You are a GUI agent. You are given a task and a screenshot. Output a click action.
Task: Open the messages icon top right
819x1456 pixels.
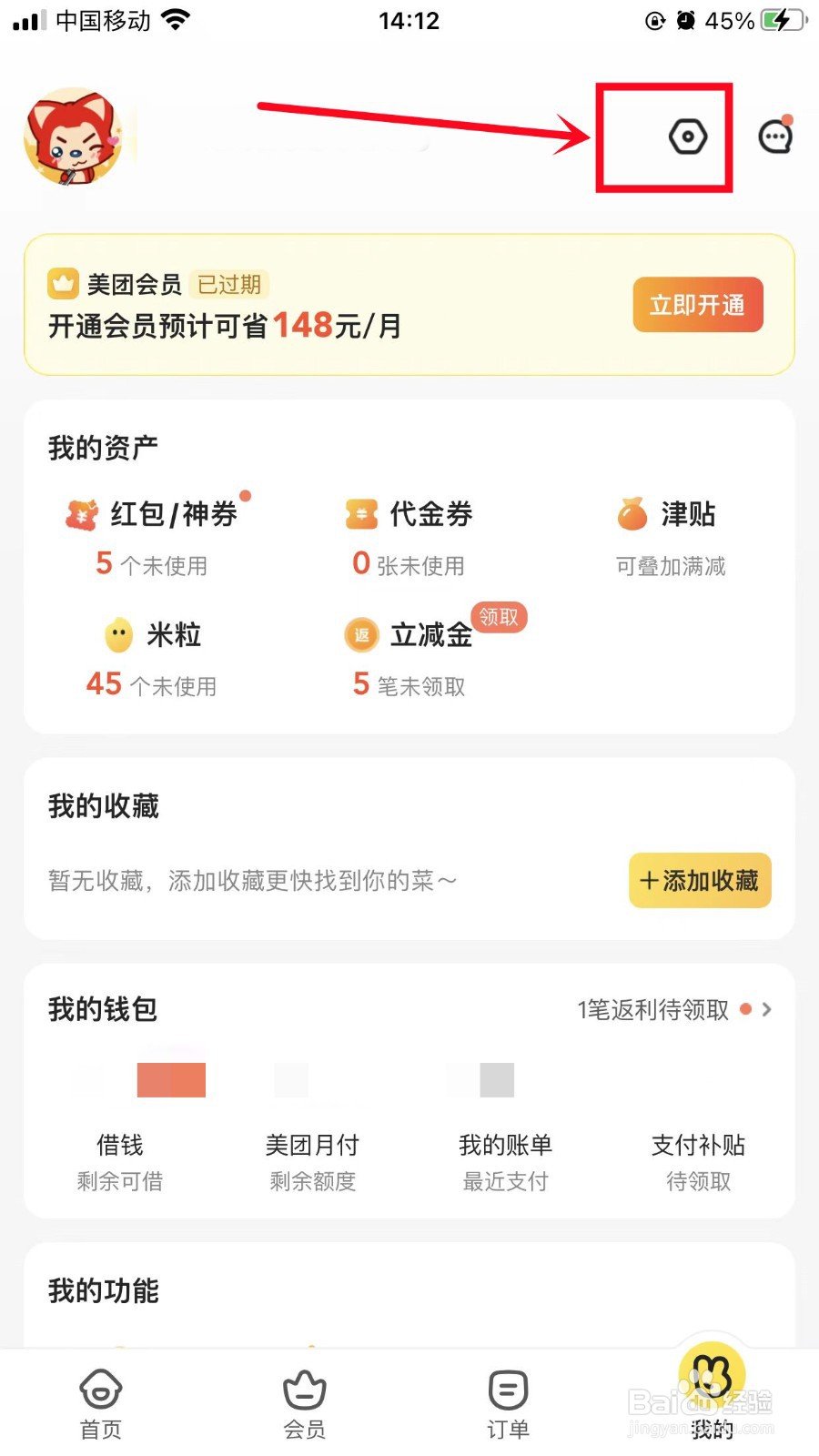pos(775,136)
